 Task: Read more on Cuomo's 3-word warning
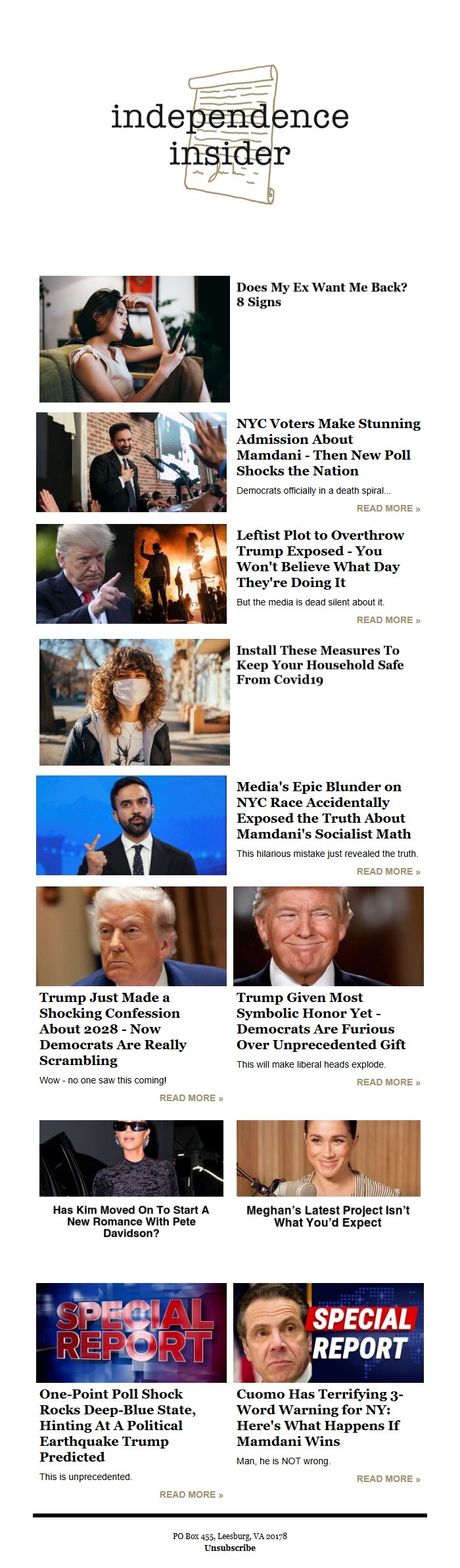click(x=388, y=1479)
